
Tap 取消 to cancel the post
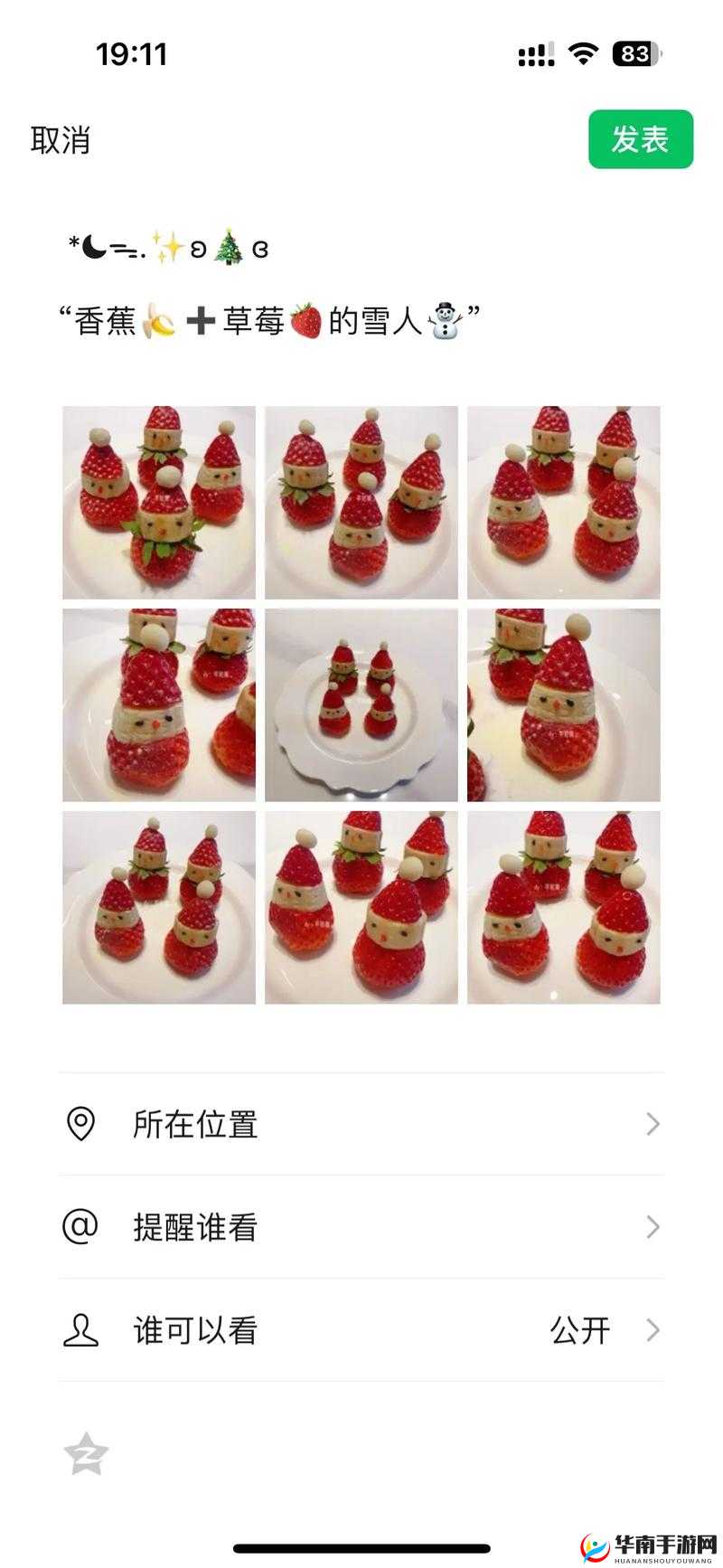[58, 138]
